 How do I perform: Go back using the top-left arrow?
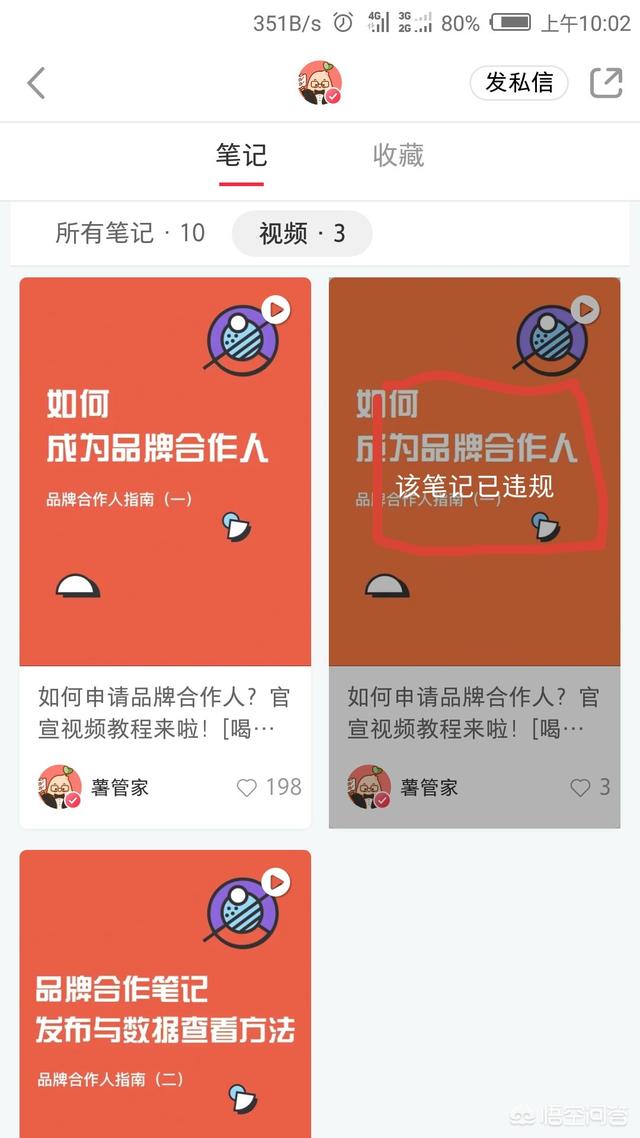[x=36, y=83]
